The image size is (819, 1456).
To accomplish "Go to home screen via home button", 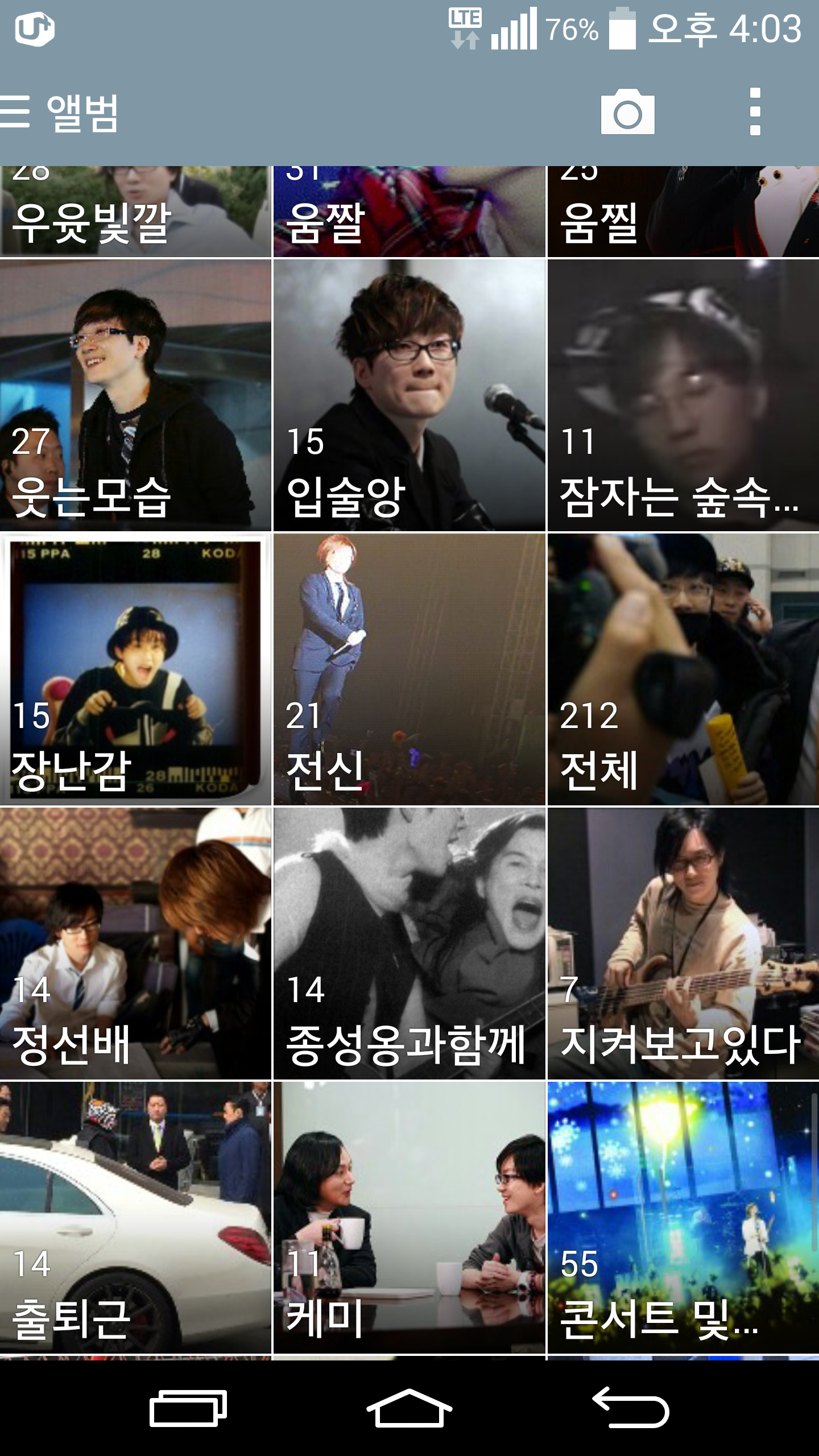I will point(409,1408).
